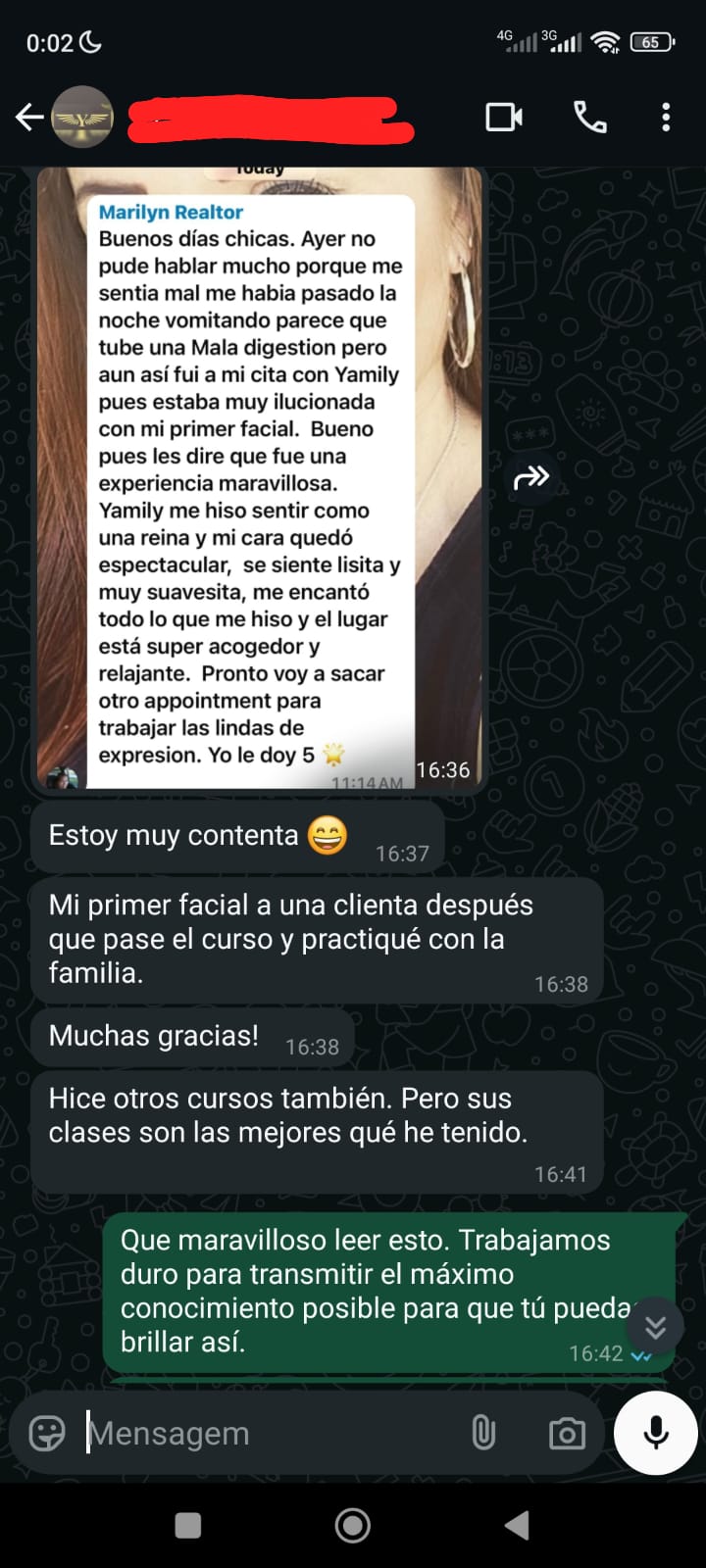Open recent apps from navigation bar

coord(188,1525)
